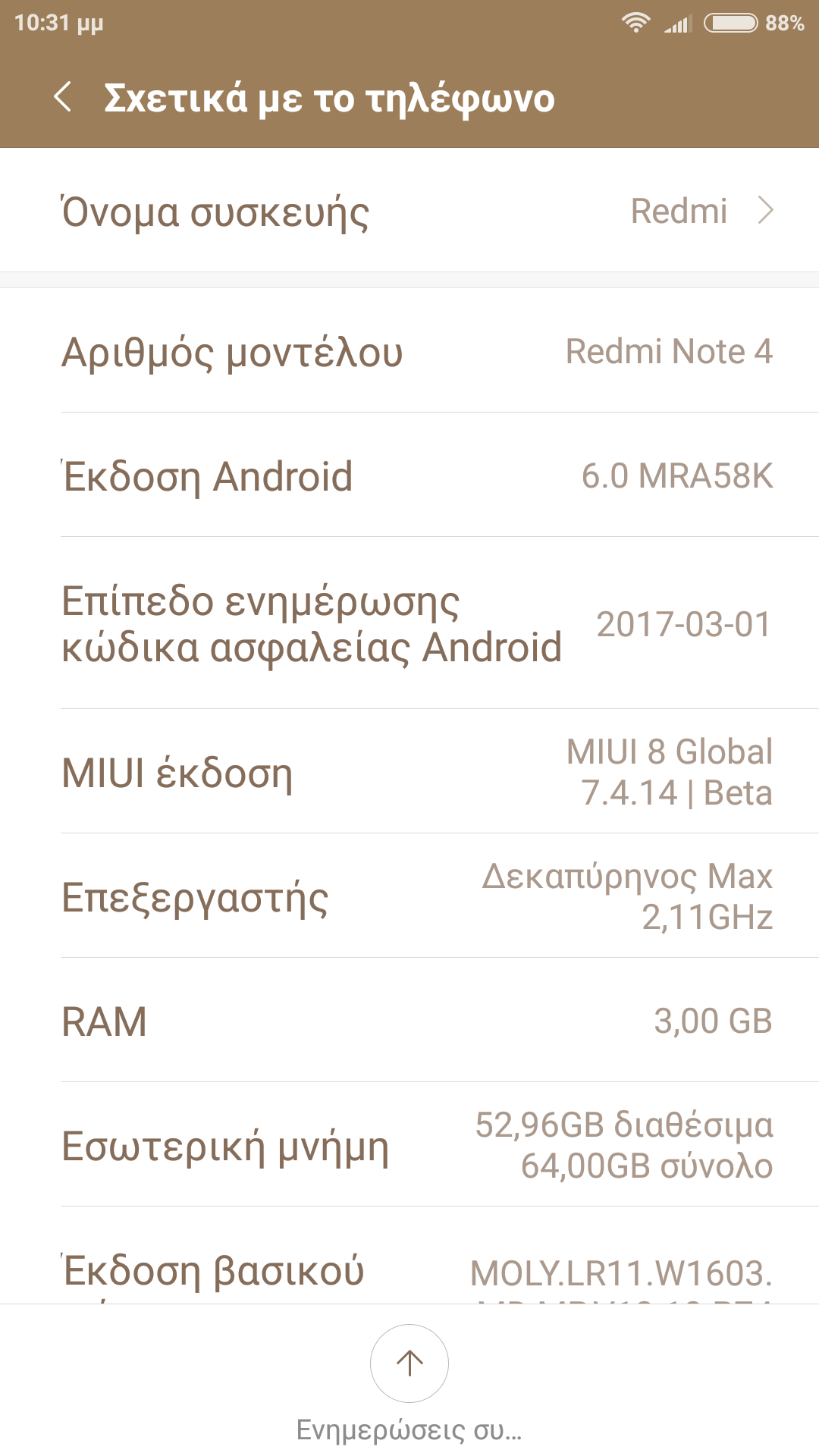The width and height of the screenshot is (819, 1456).
Task: Tap the Εσωτερική μνήμη row
Action: [x=409, y=1145]
